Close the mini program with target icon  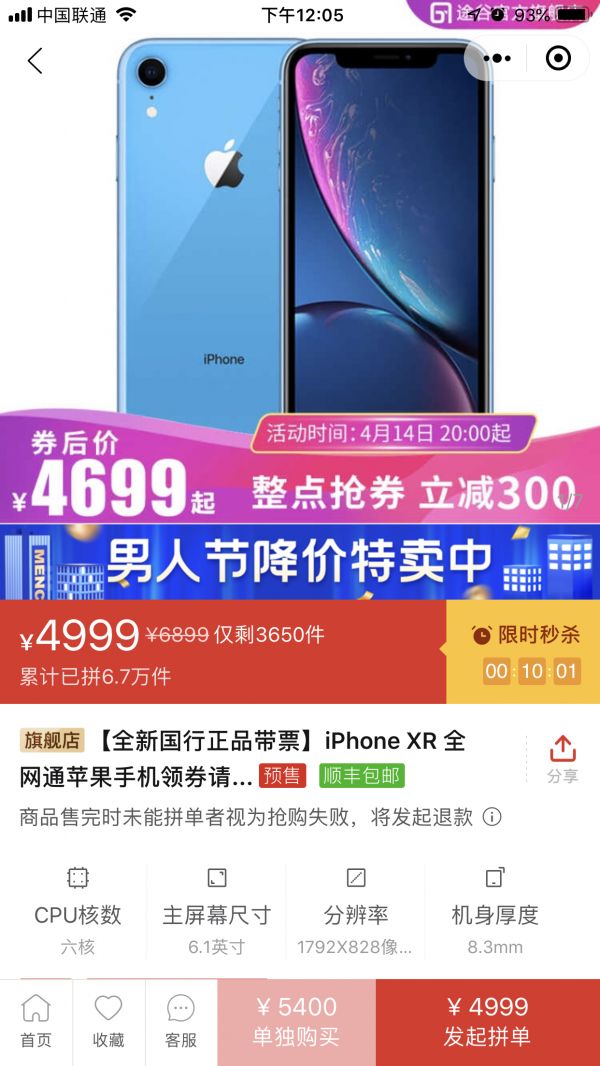[x=558, y=59]
